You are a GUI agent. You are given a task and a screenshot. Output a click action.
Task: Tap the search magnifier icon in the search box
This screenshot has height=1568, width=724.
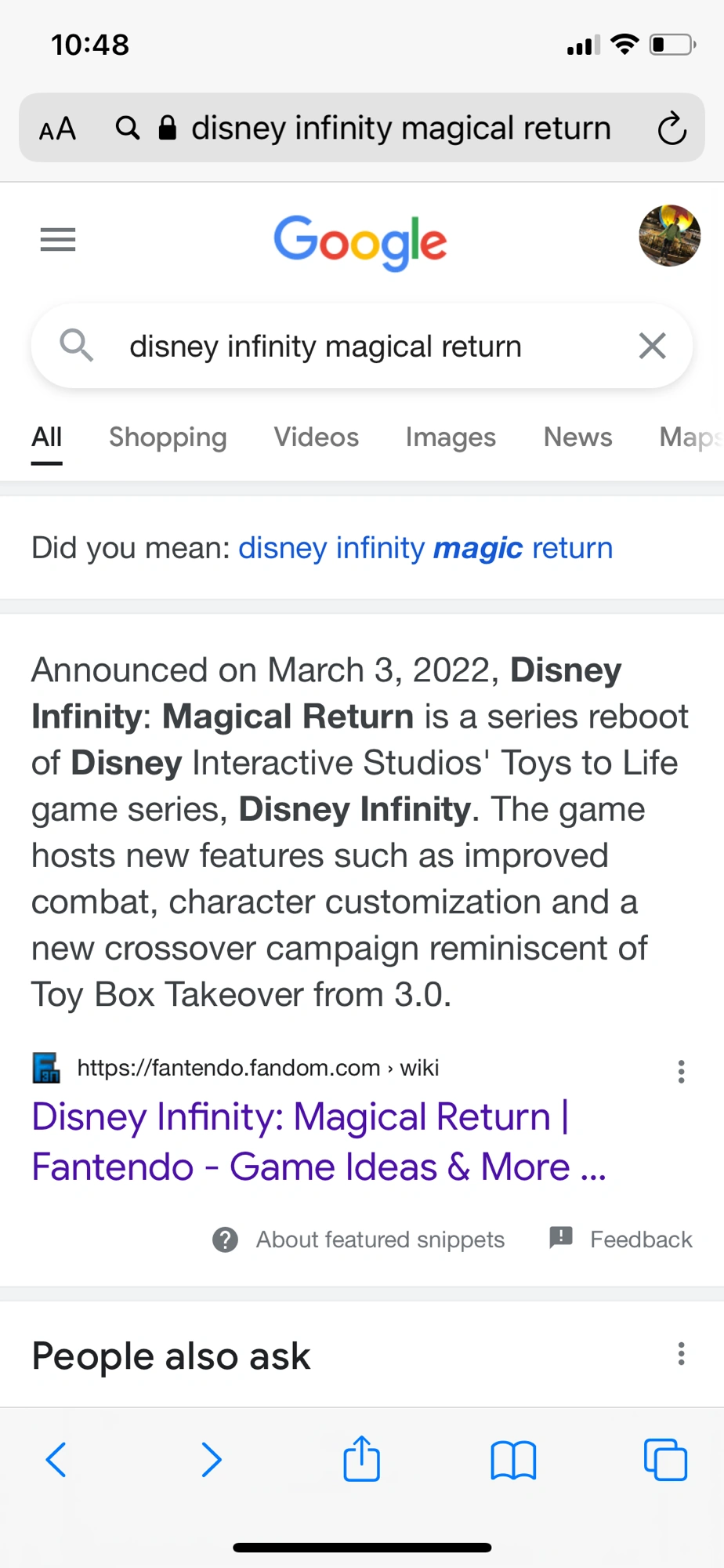click(76, 346)
